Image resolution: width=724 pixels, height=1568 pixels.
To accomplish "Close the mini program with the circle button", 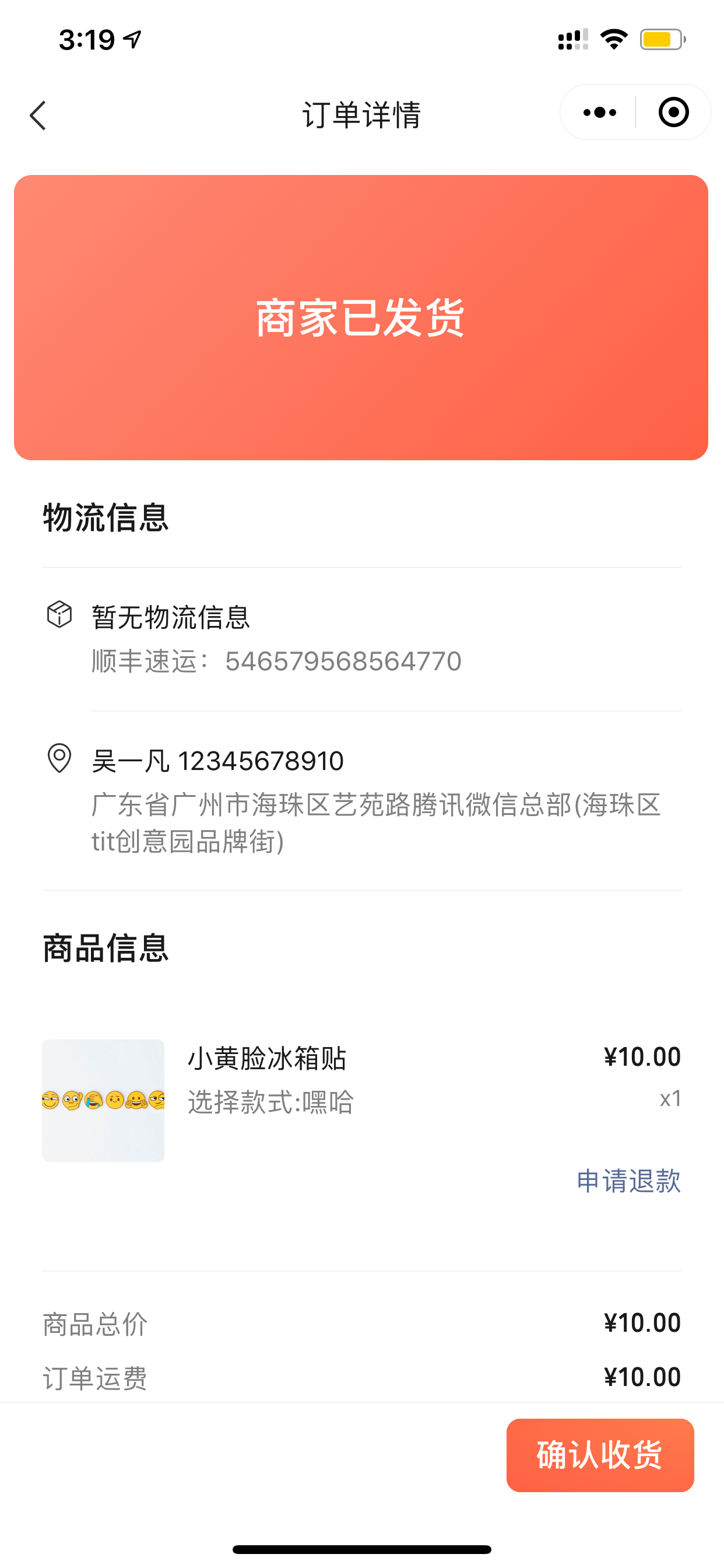I will click(x=673, y=113).
